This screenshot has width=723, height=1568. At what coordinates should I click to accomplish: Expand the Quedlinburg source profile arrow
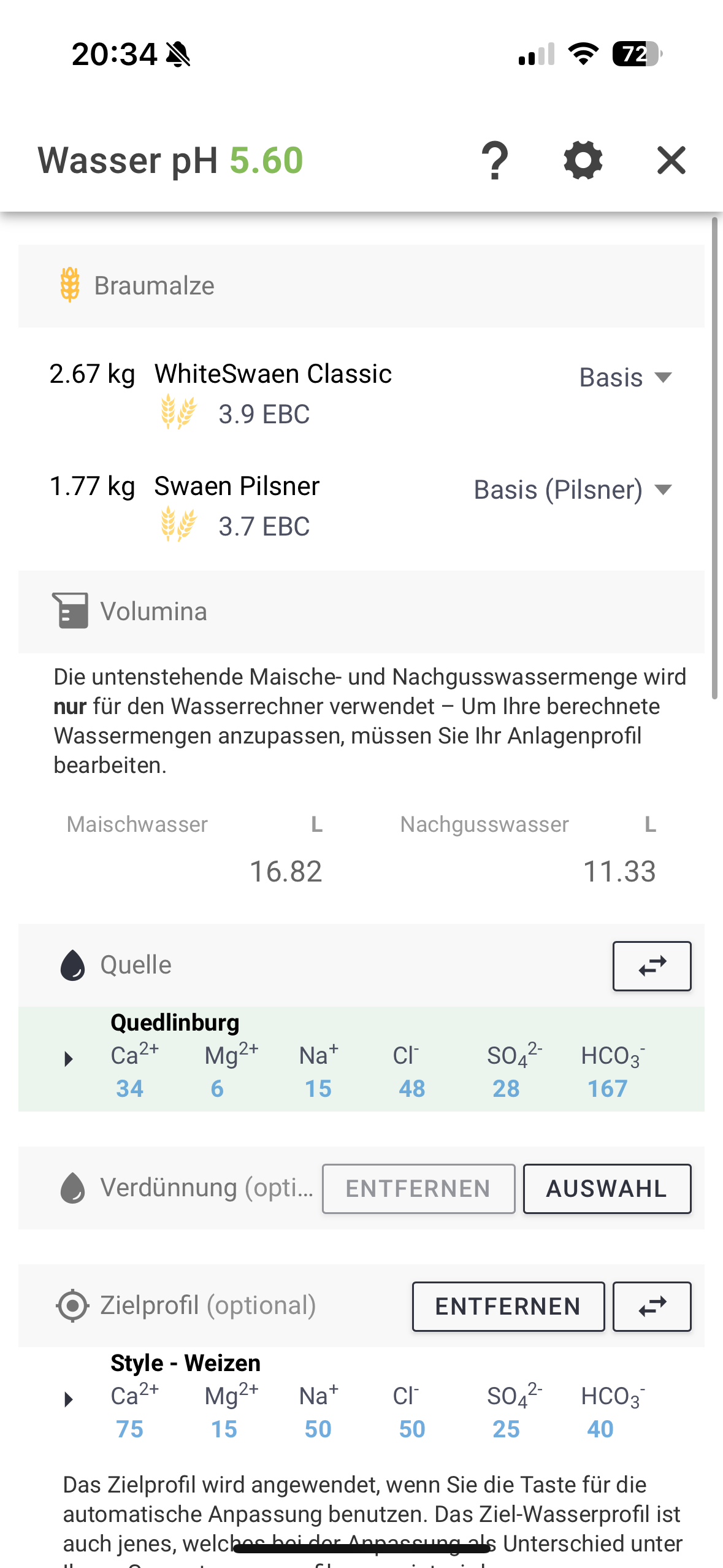point(69,1059)
